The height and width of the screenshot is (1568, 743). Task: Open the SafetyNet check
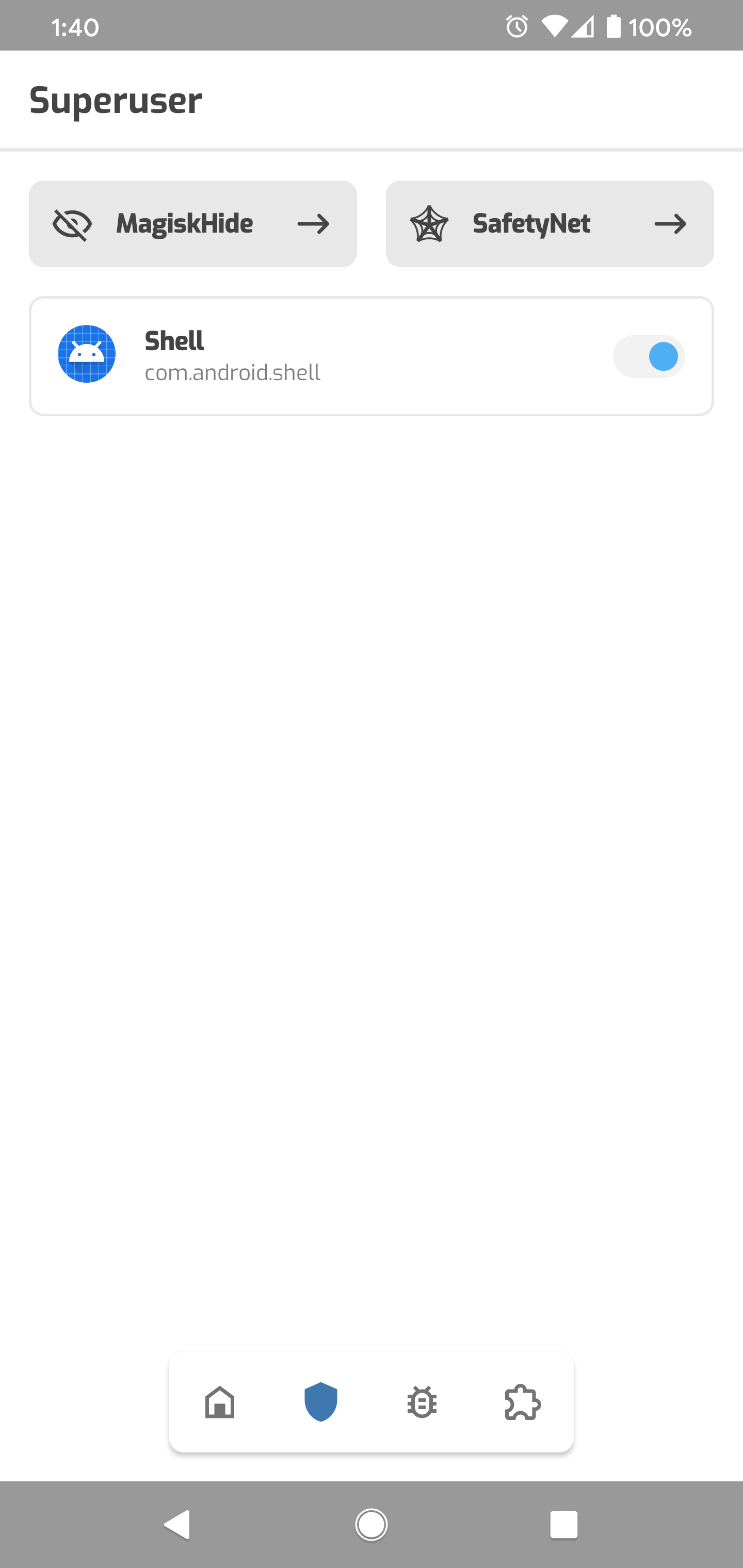[x=550, y=223]
